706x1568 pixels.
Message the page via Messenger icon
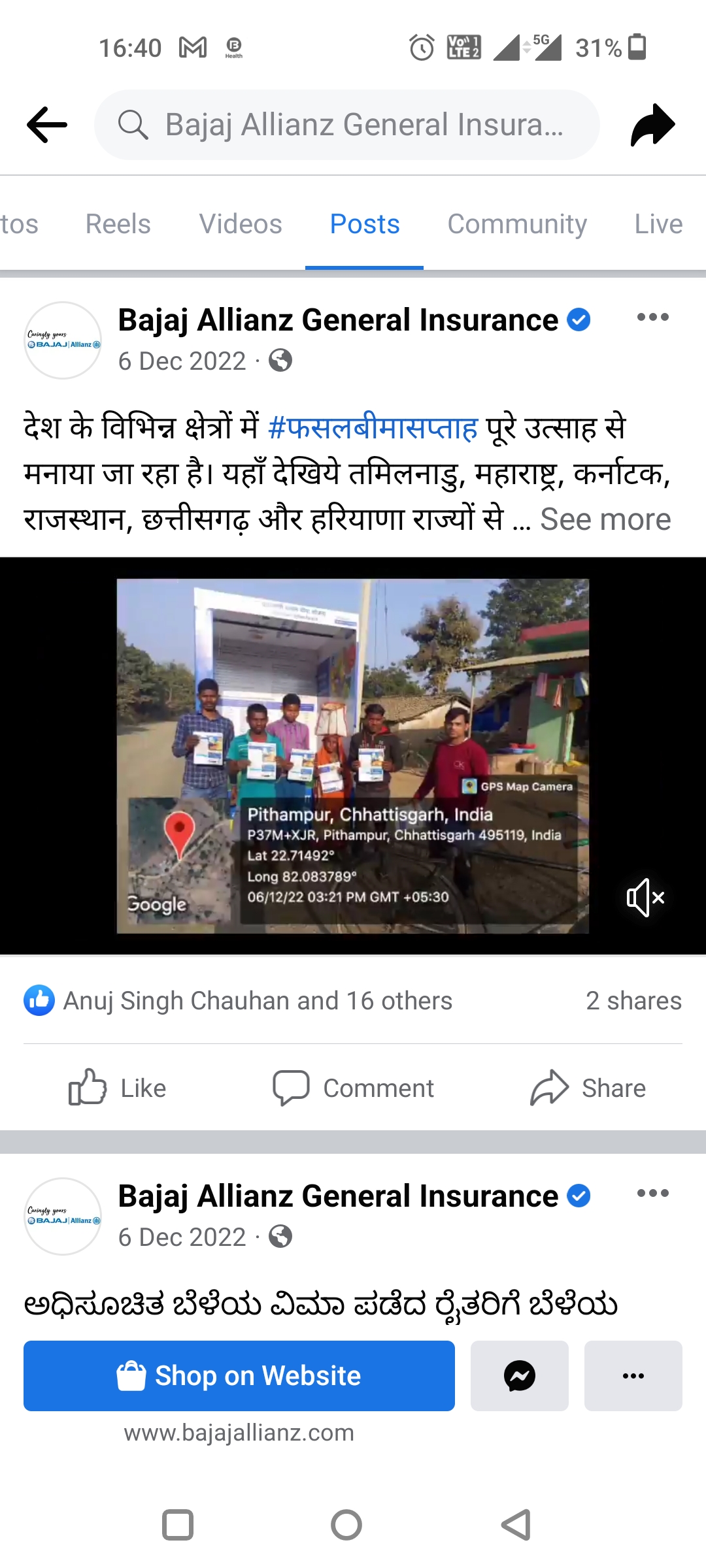[520, 1376]
